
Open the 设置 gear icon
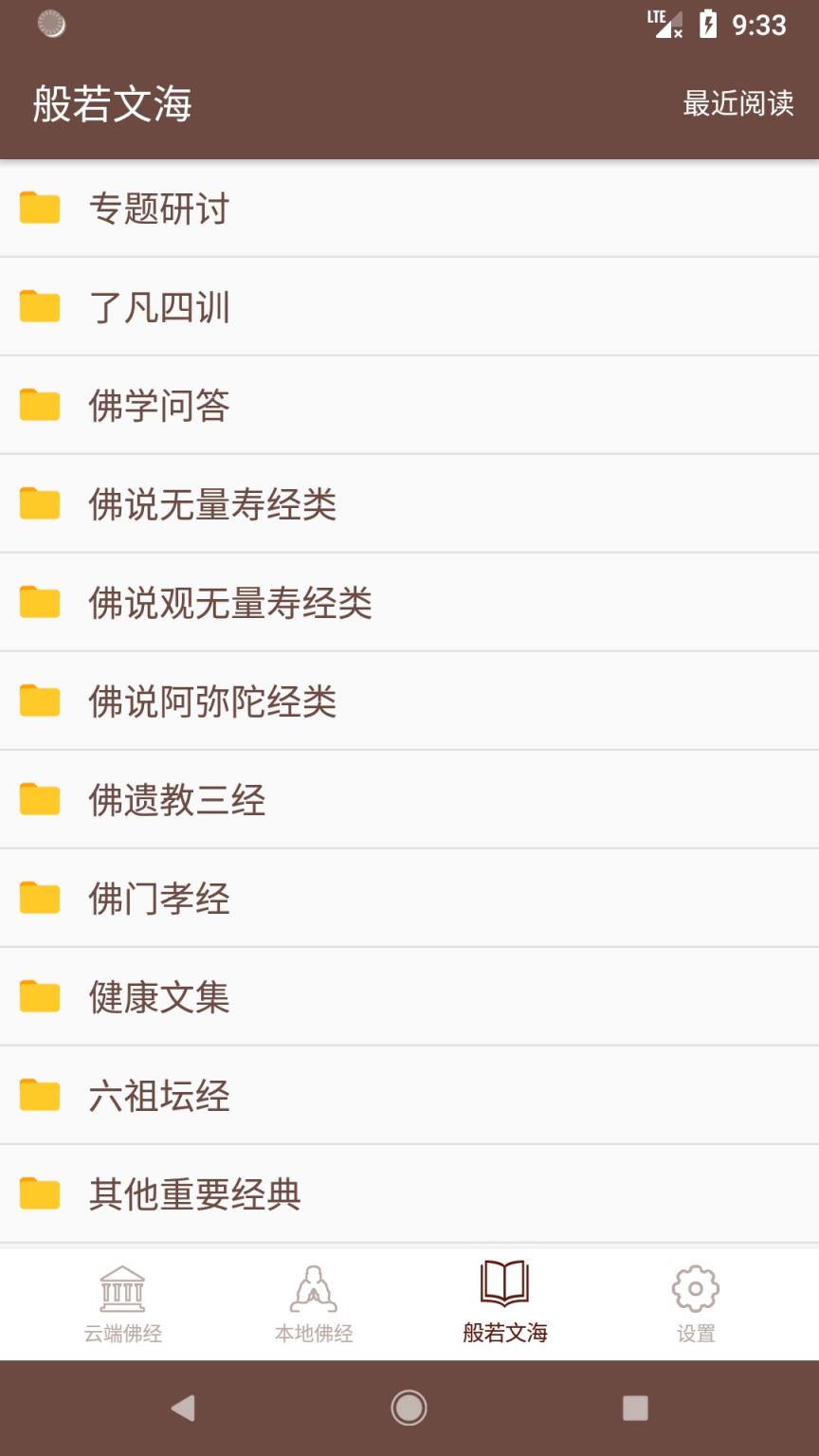point(695,1286)
